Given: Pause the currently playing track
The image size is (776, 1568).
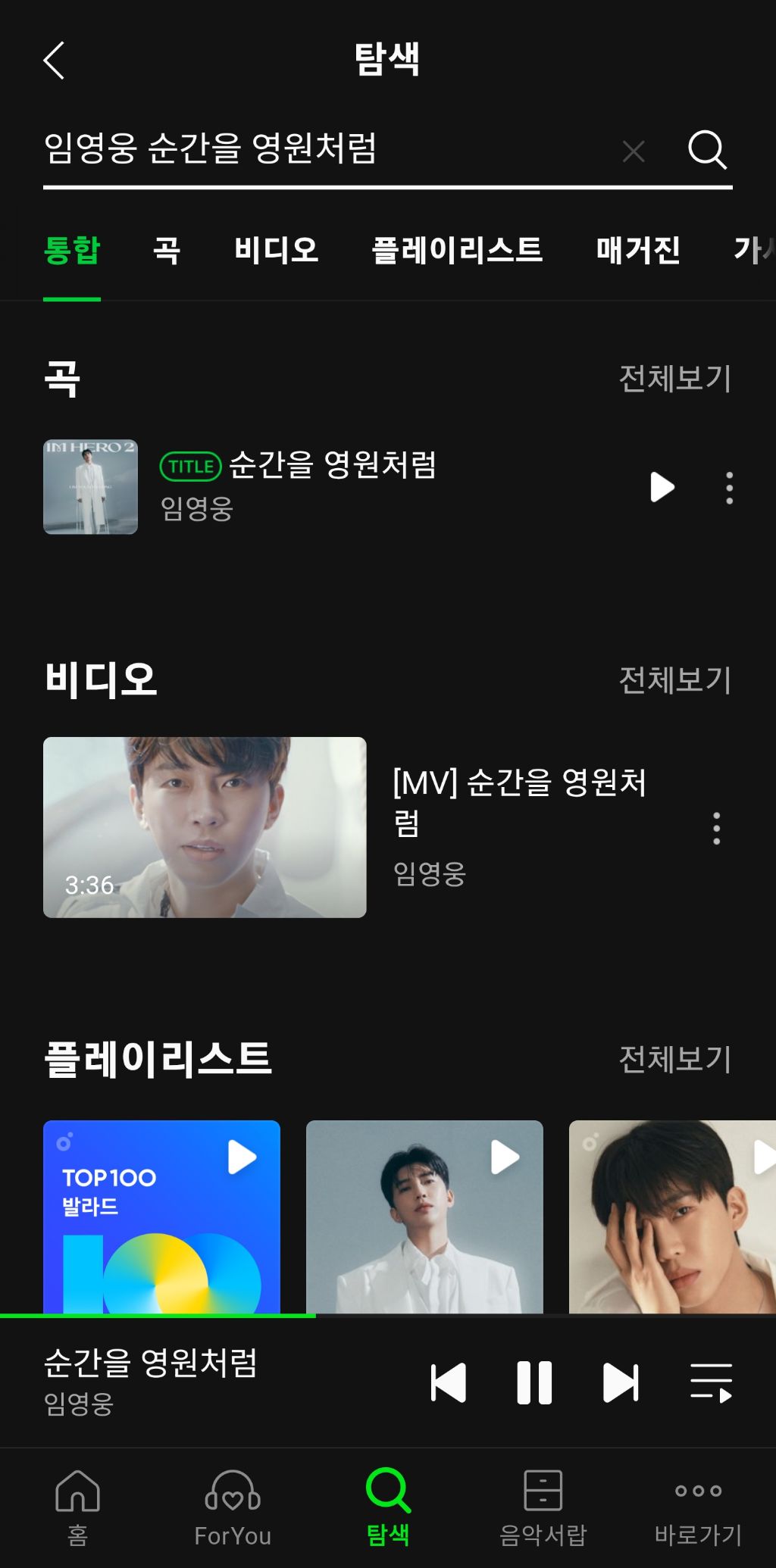Looking at the screenshot, I should pos(534,1383).
